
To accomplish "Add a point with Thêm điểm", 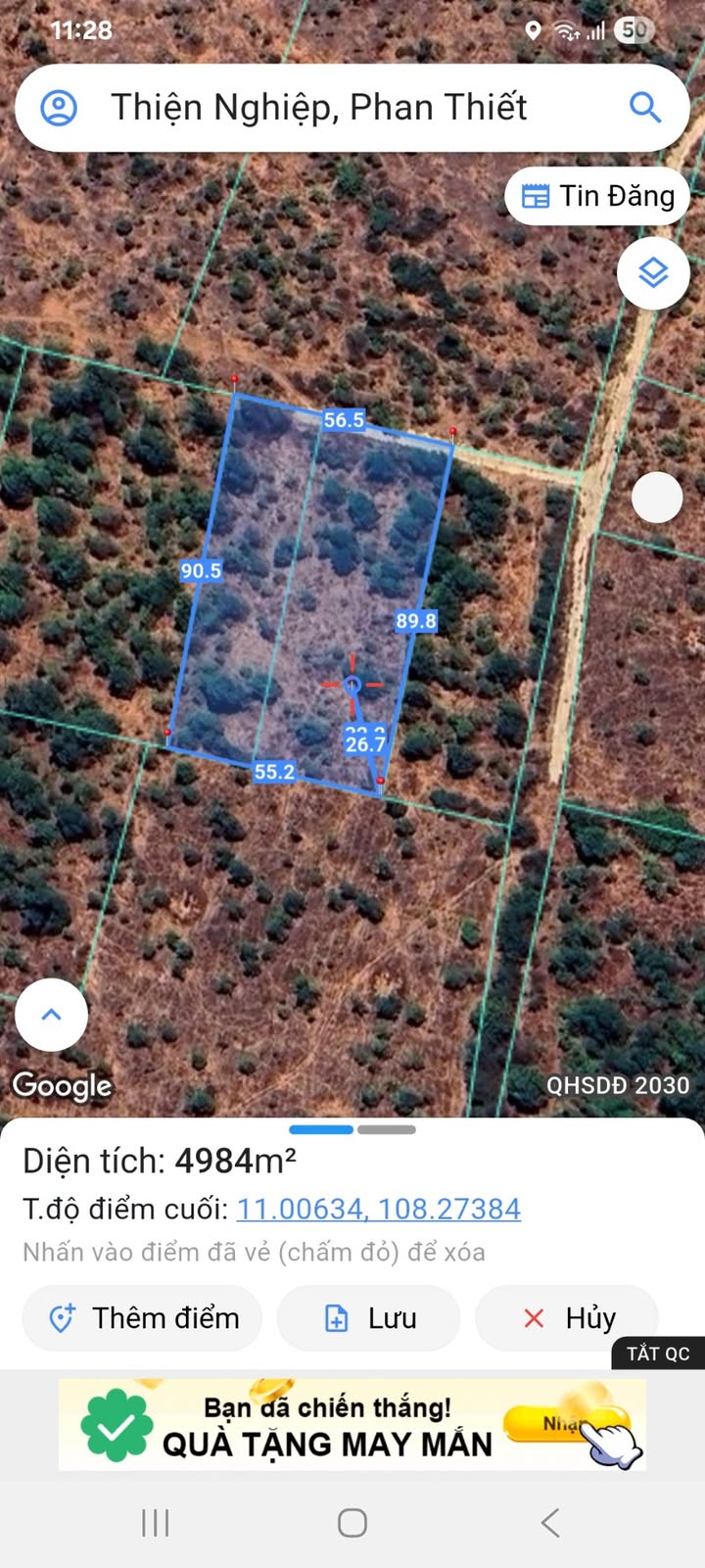I will [x=143, y=1318].
